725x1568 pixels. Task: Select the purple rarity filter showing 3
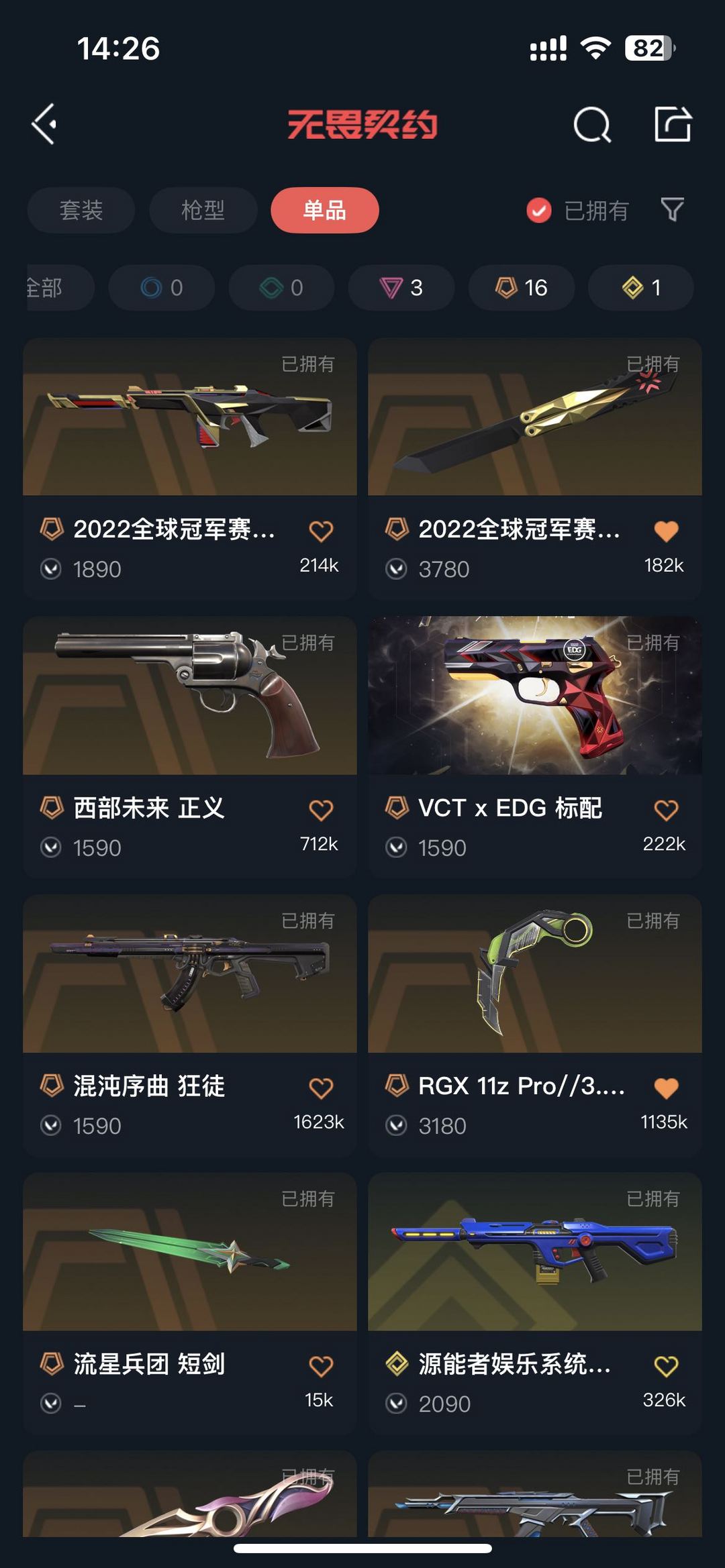[401, 287]
